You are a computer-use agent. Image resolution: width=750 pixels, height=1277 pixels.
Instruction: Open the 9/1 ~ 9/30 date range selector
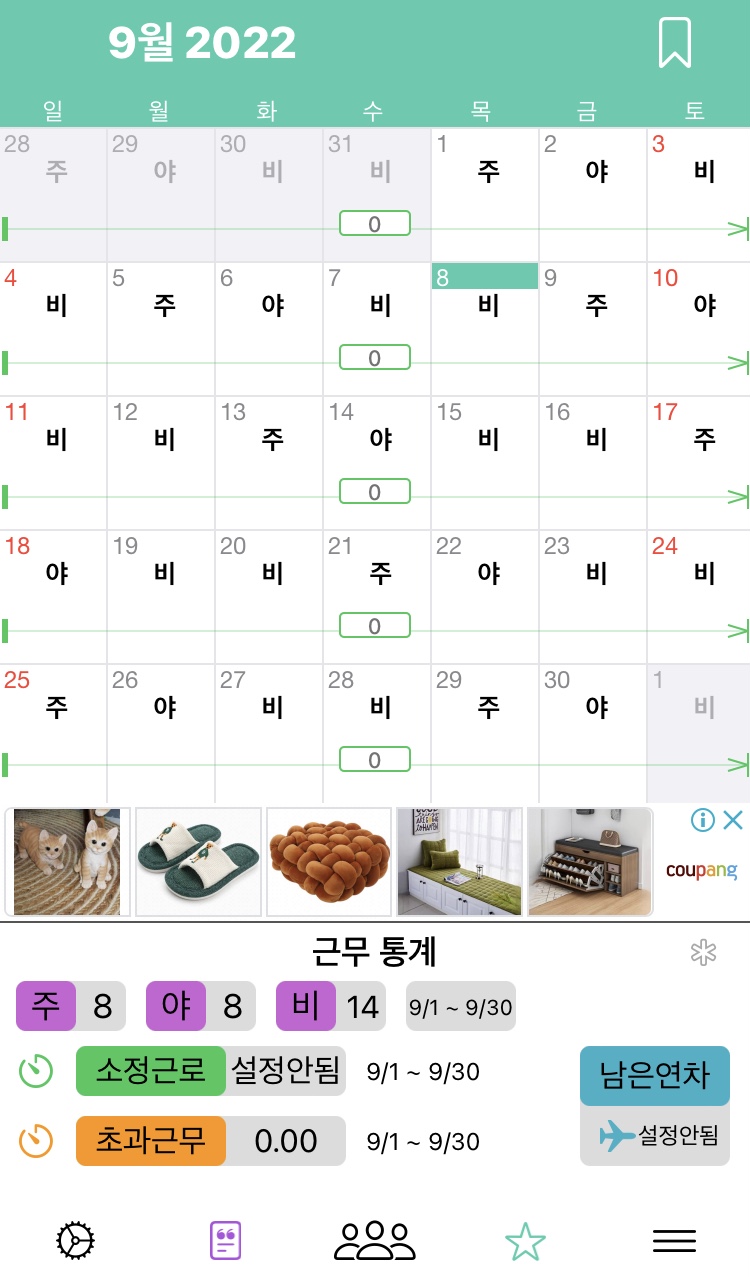coord(460,1007)
